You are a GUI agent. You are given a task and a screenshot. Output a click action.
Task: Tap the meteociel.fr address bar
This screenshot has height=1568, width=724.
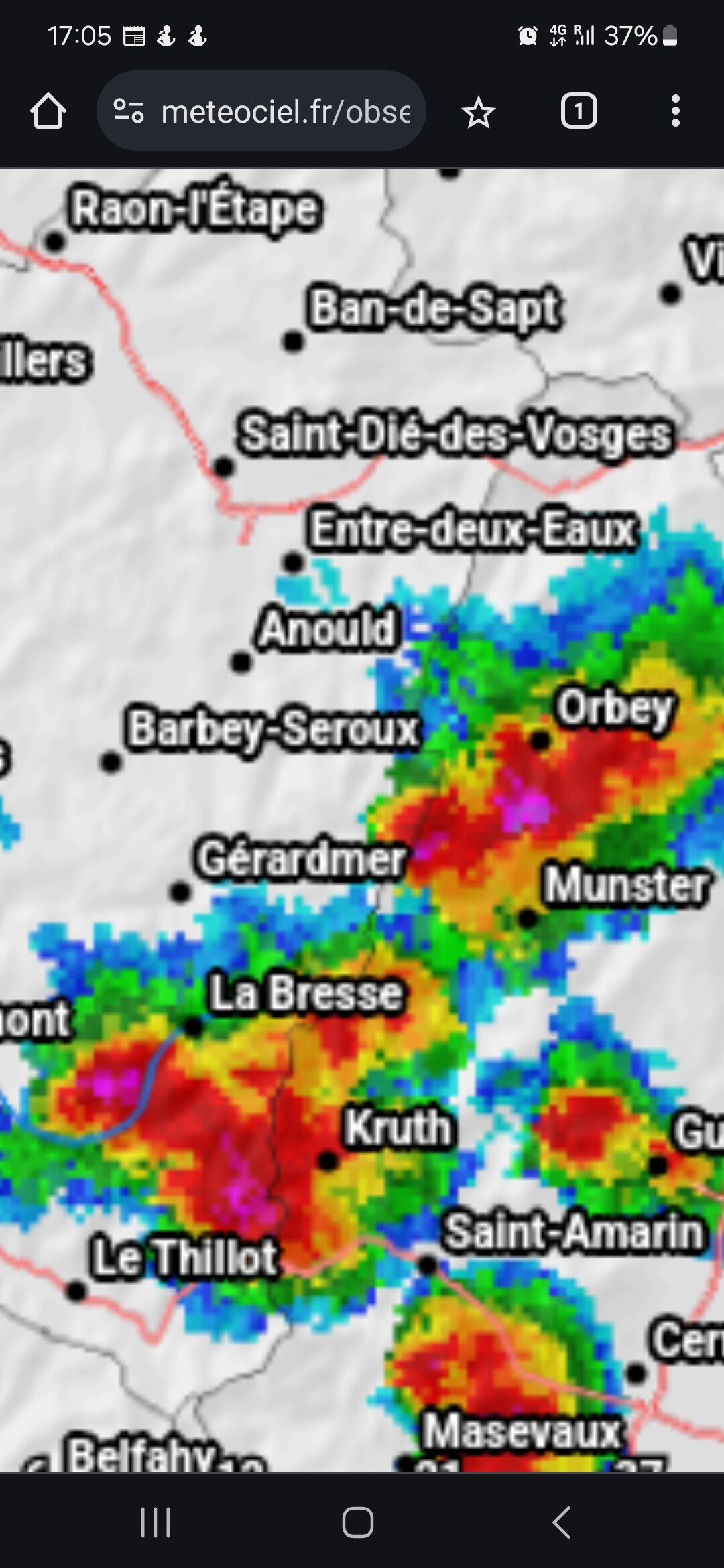261,111
